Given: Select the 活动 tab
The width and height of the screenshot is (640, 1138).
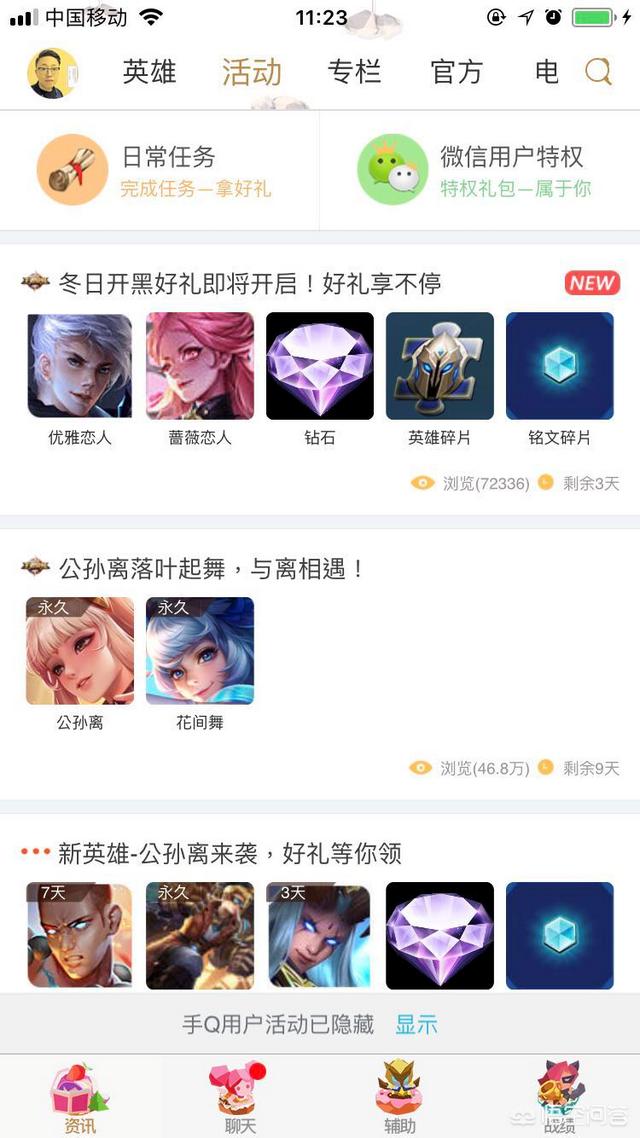Looking at the screenshot, I should pyautogui.click(x=252, y=73).
